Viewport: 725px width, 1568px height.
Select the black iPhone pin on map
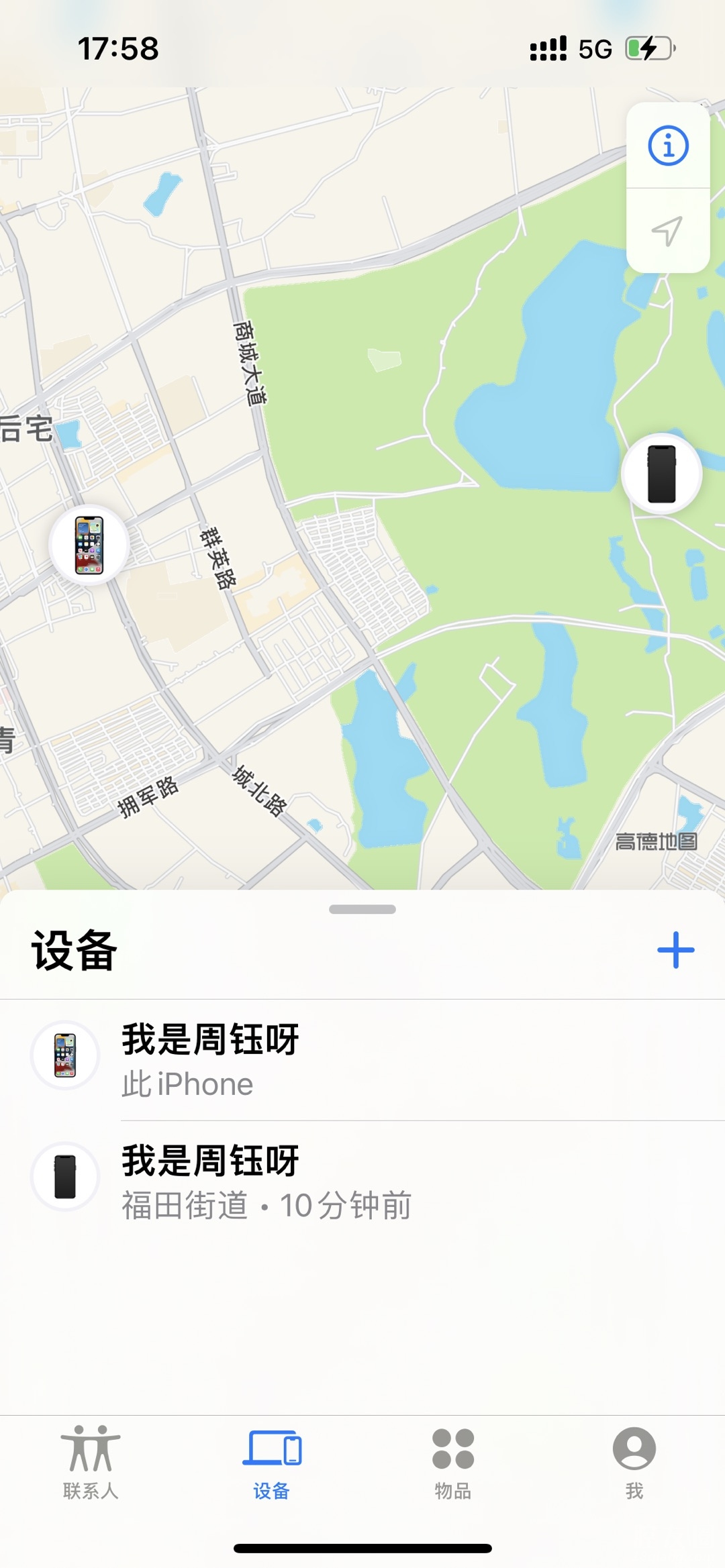(662, 474)
